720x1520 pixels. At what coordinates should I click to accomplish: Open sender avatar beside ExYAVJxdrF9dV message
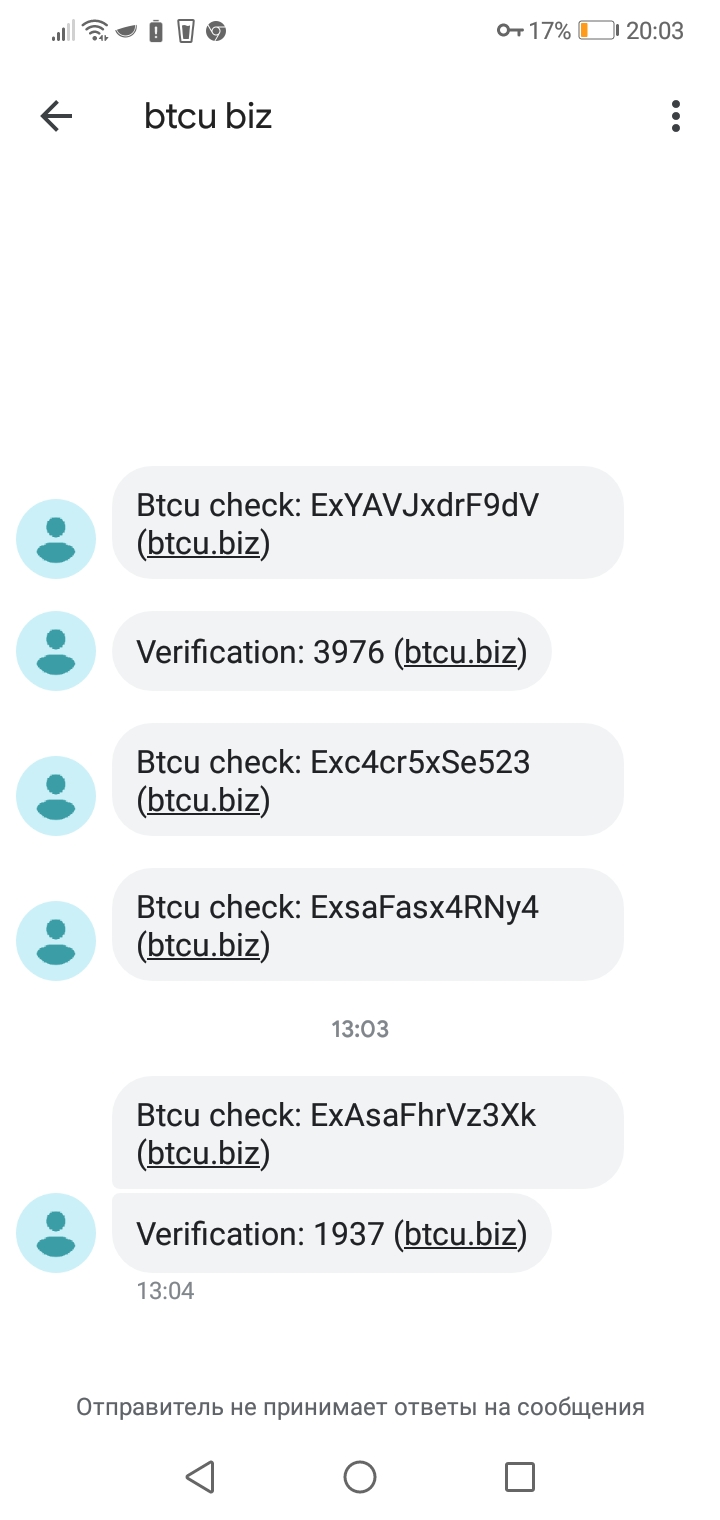point(56,539)
